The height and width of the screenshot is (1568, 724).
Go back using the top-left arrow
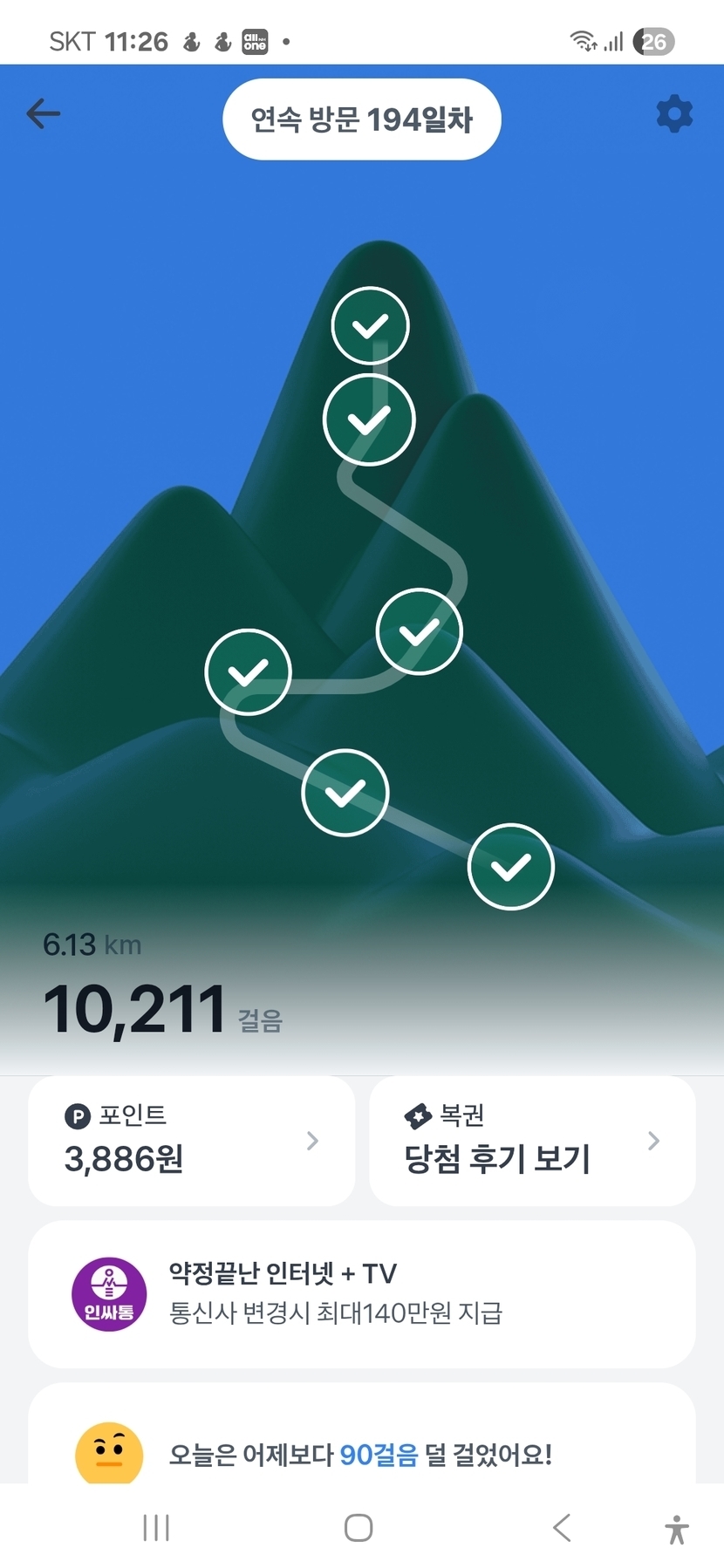(x=44, y=113)
